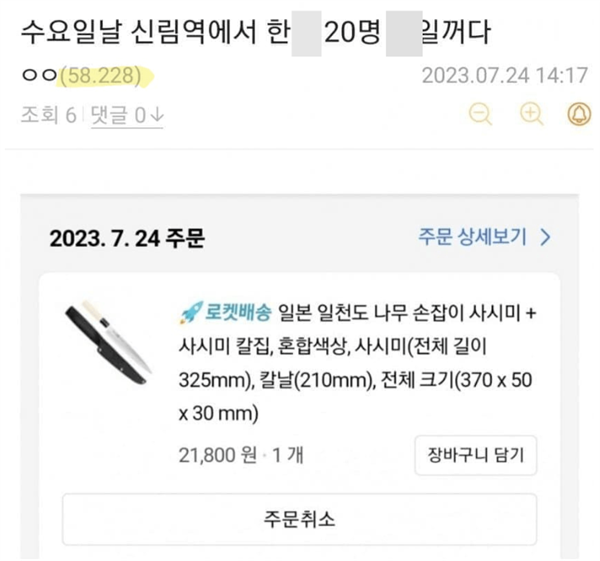Tap the bell icon beside the magnifiers
The image size is (600, 561).
pos(578,116)
